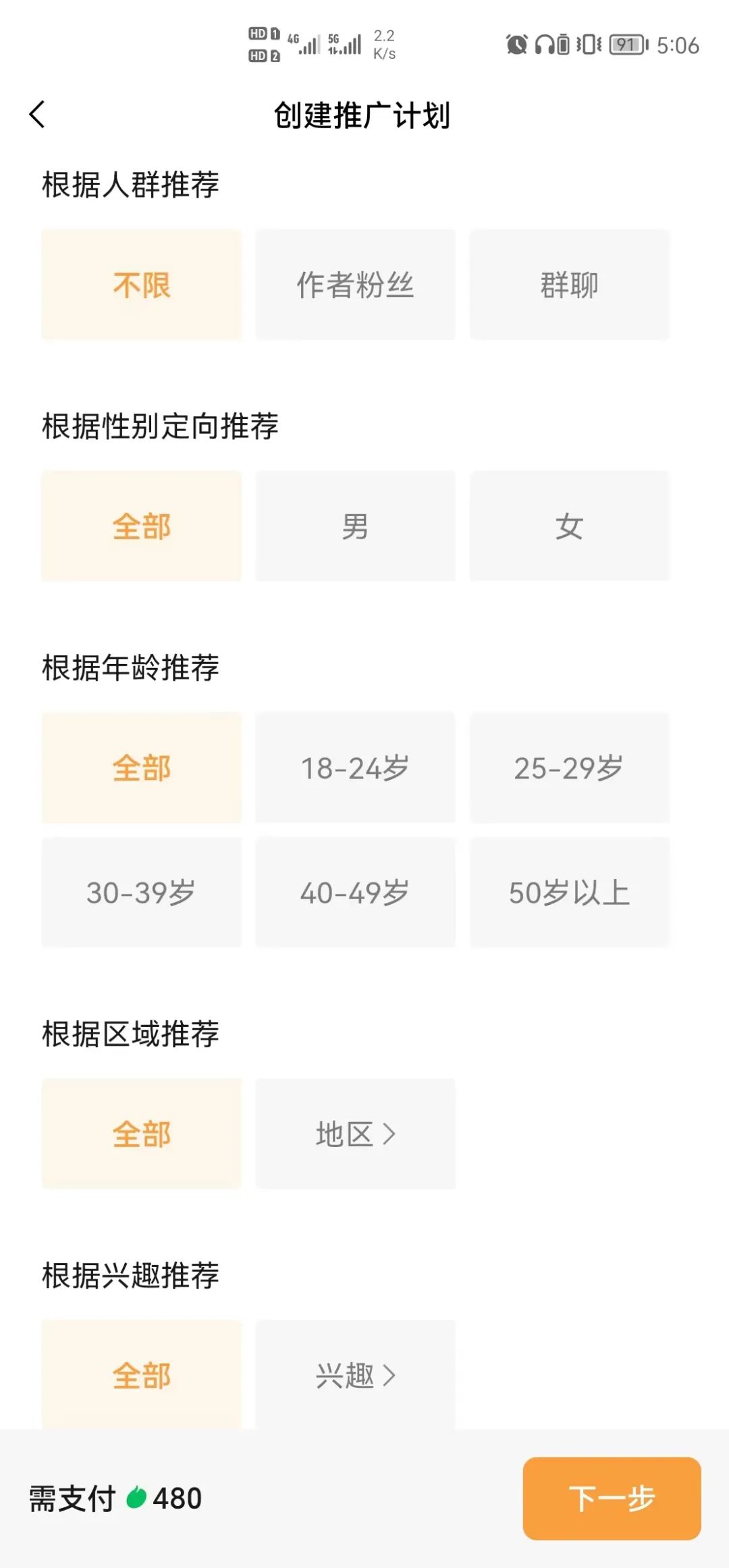Image resolution: width=729 pixels, height=1568 pixels.
Task: Pick the 50岁以上 age group
Action: coord(569,892)
